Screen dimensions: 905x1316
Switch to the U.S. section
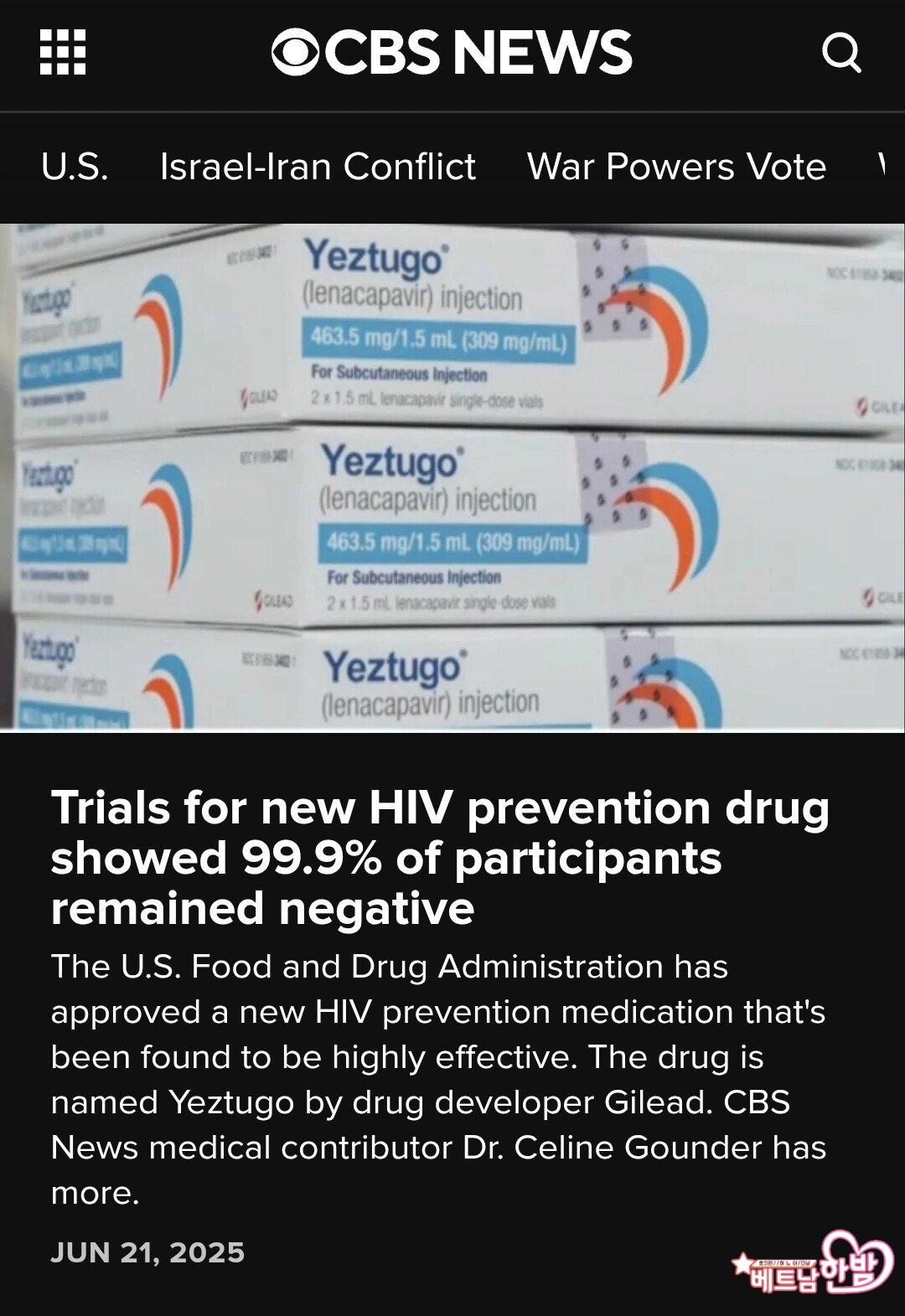[x=75, y=167]
